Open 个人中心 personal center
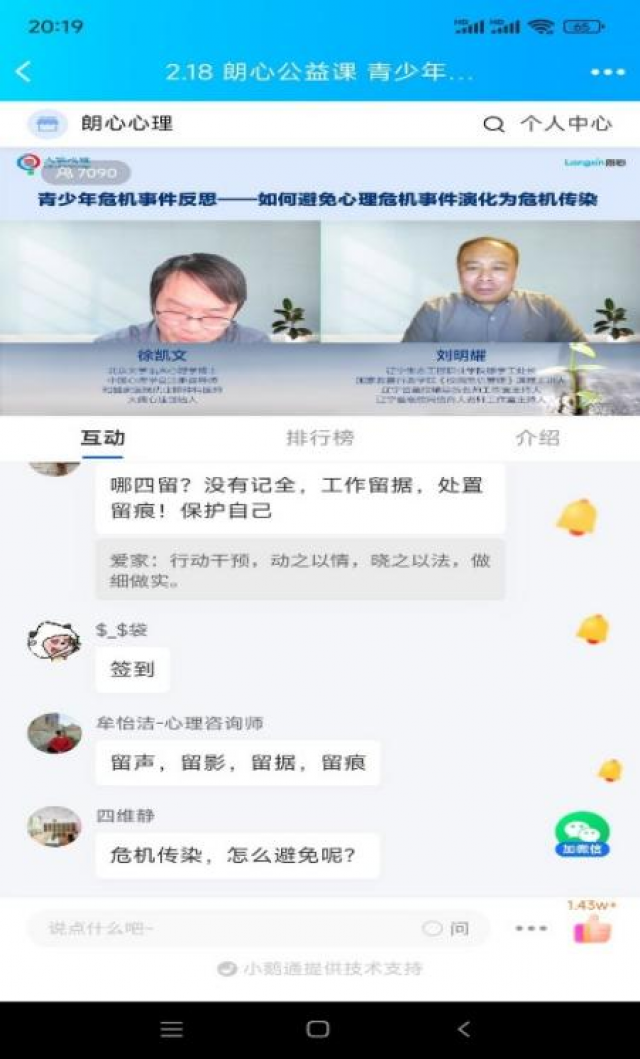 click(x=565, y=124)
